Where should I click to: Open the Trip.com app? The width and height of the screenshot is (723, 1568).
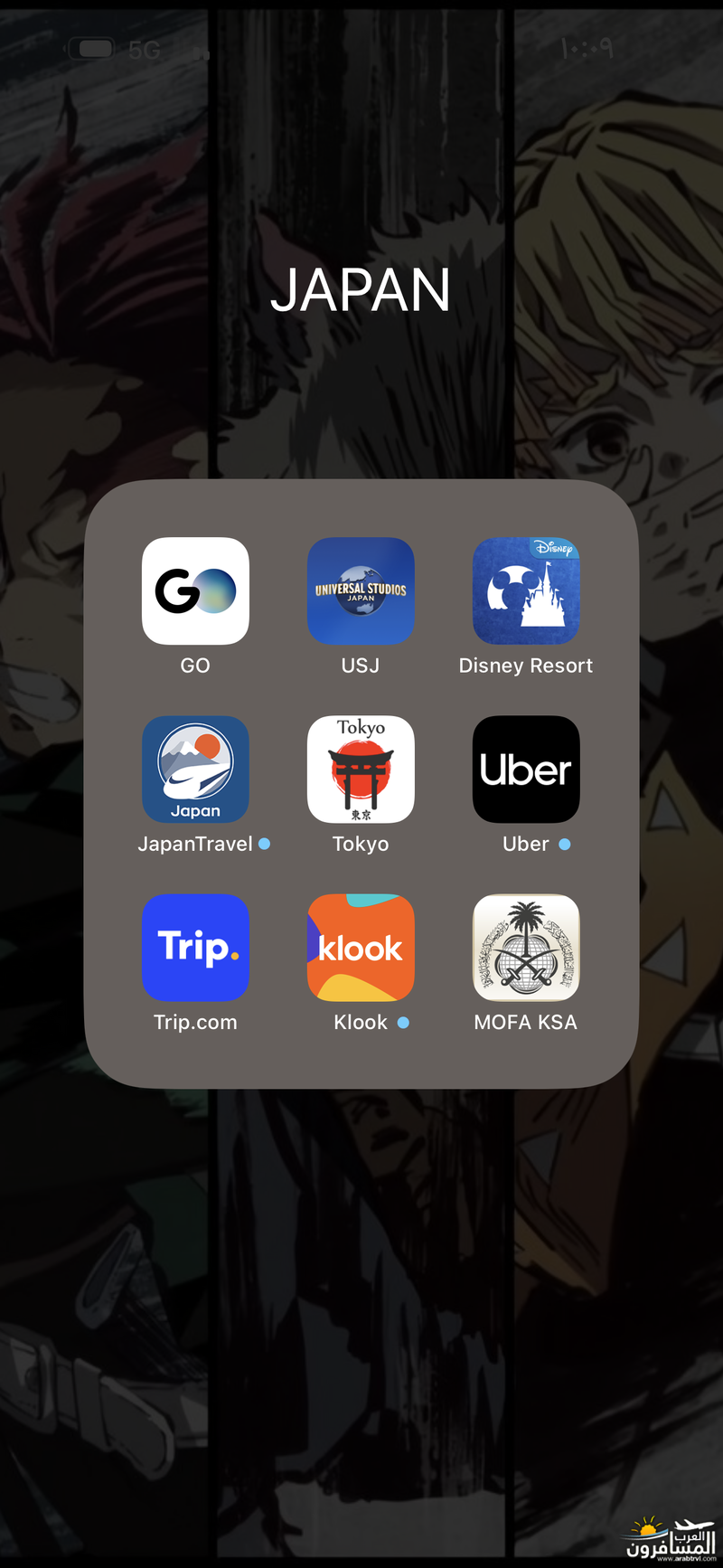(x=195, y=948)
